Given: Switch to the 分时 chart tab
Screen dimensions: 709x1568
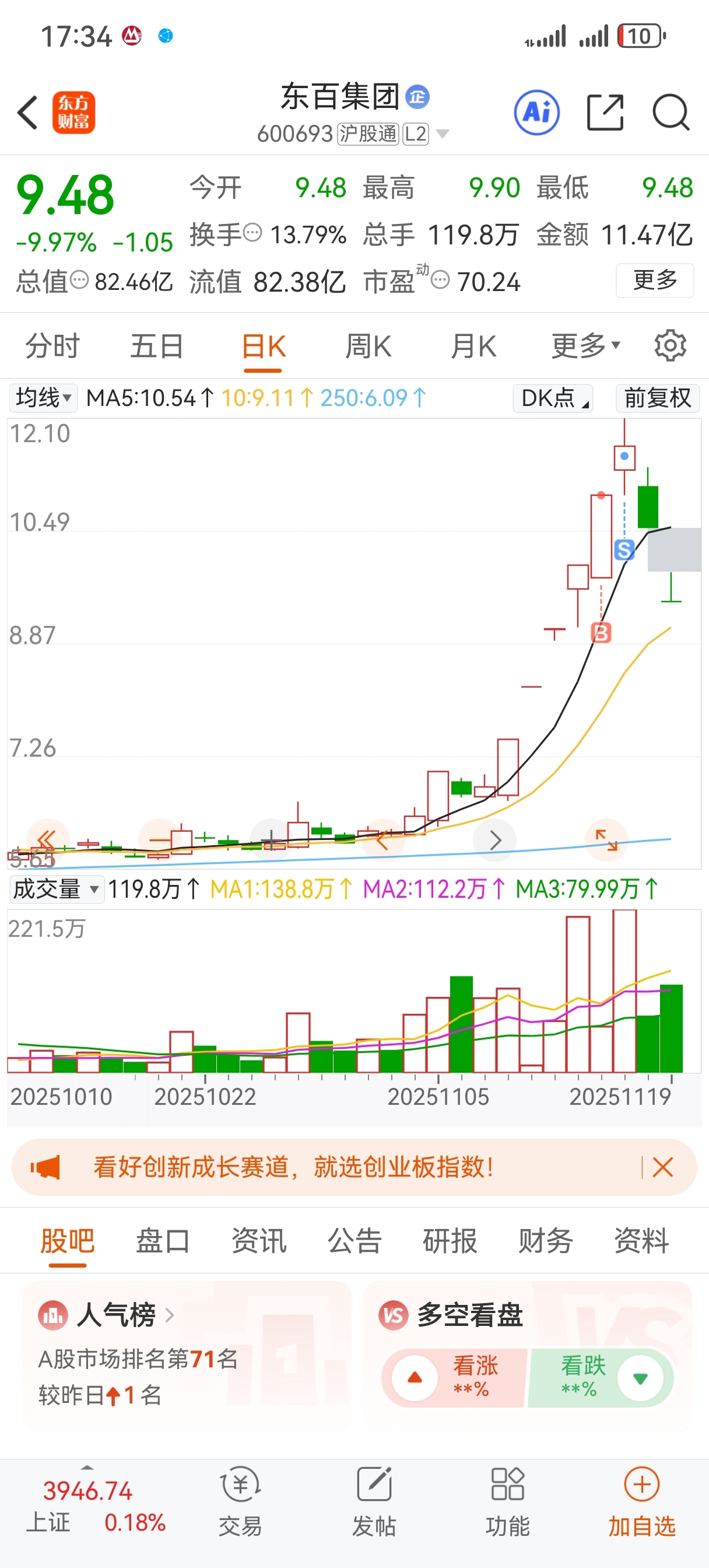Looking at the screenshot, I should pyautogui.click(x=52, y=346).
